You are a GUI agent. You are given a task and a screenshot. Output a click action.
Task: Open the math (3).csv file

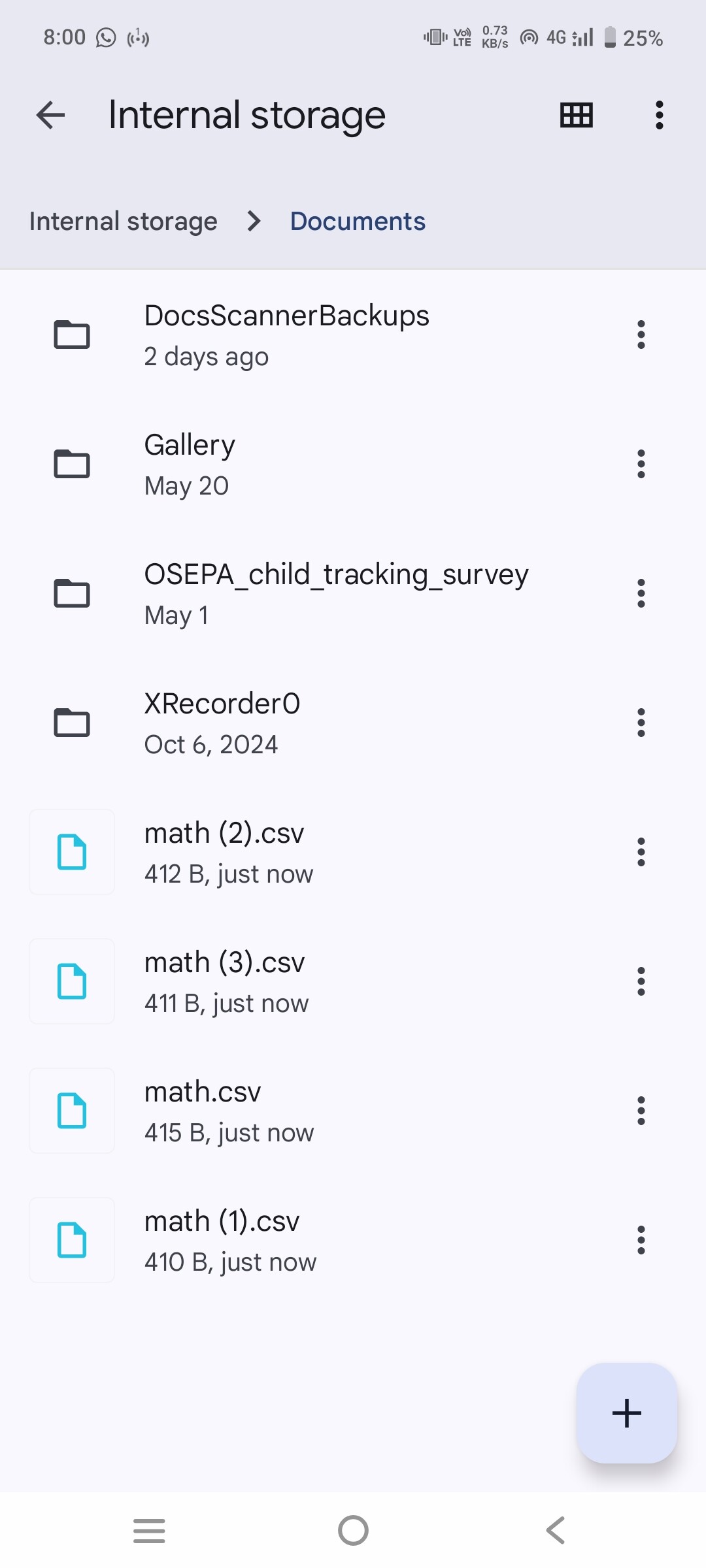tap(353, 982)
